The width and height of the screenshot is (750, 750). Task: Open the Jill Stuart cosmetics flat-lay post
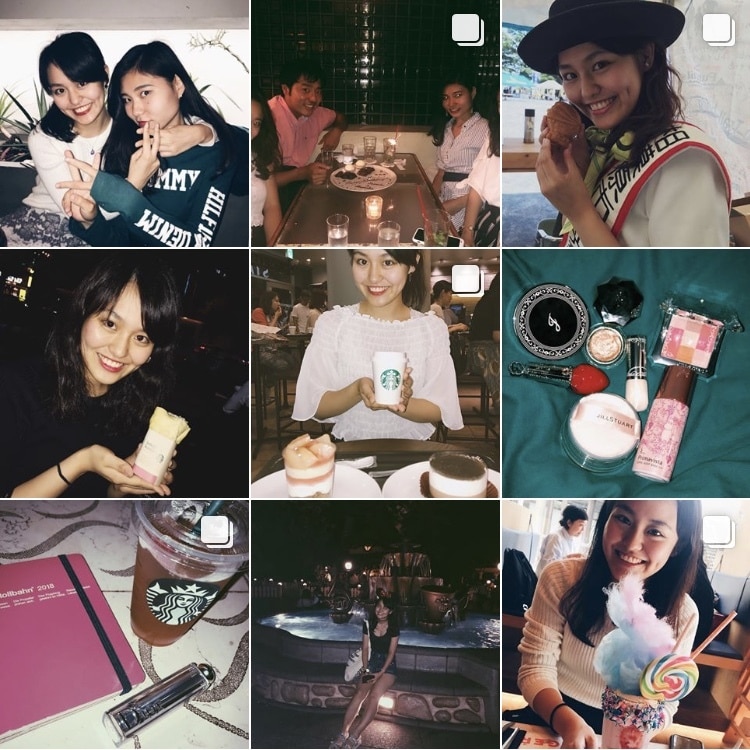(626, 374)
